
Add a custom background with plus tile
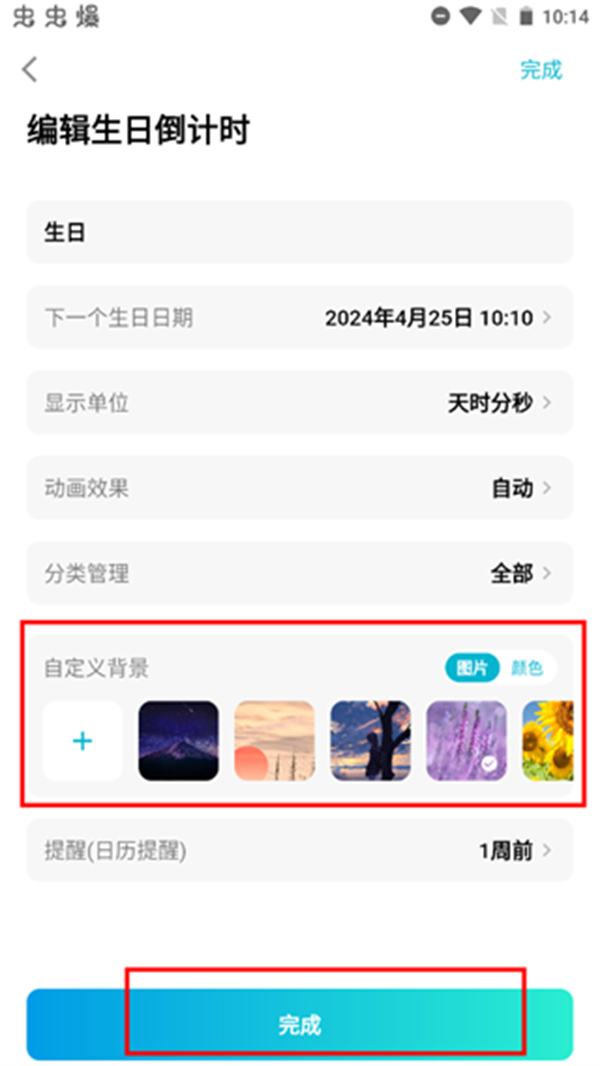pos(83,740)
